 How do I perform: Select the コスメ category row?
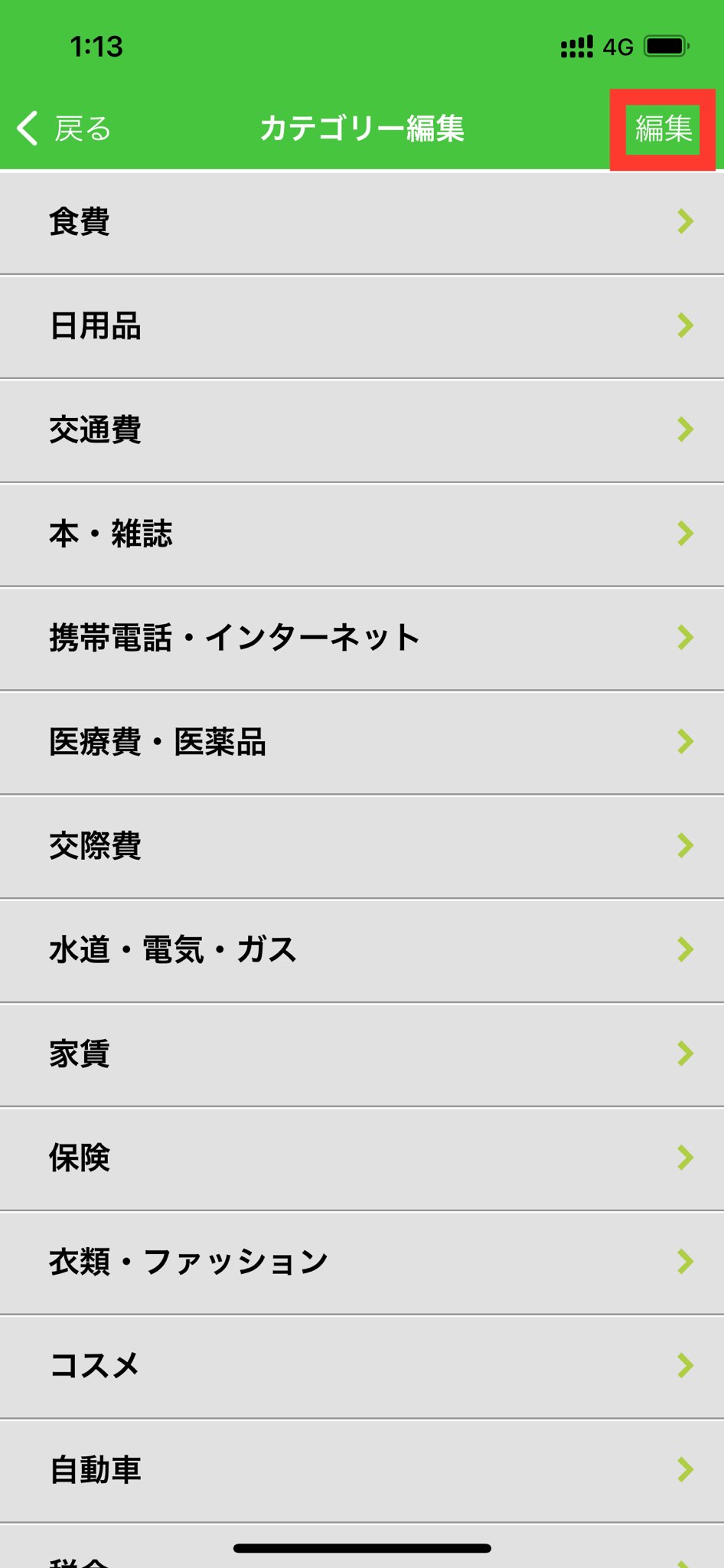361,1366
